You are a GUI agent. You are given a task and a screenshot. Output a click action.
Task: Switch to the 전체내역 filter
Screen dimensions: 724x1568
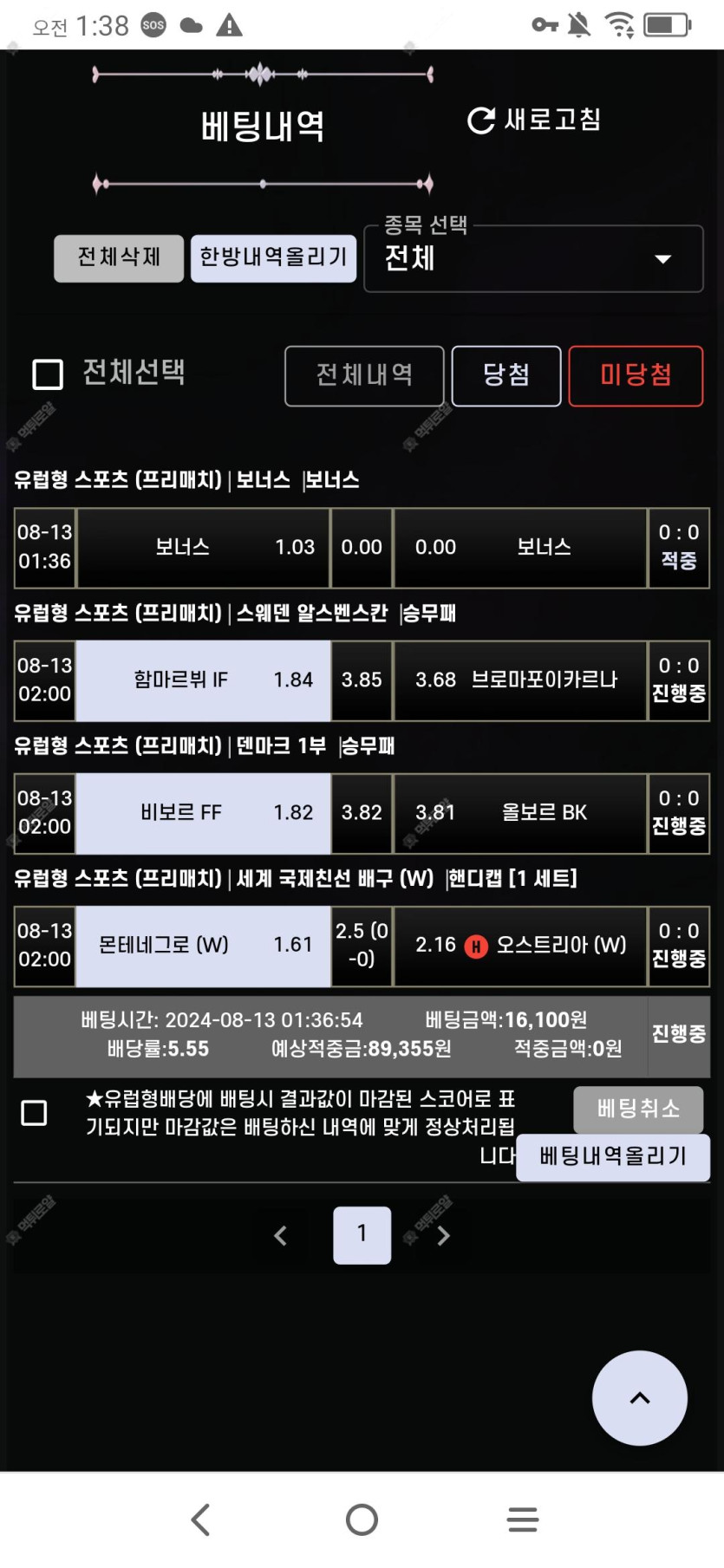click(x=364, y=375)
